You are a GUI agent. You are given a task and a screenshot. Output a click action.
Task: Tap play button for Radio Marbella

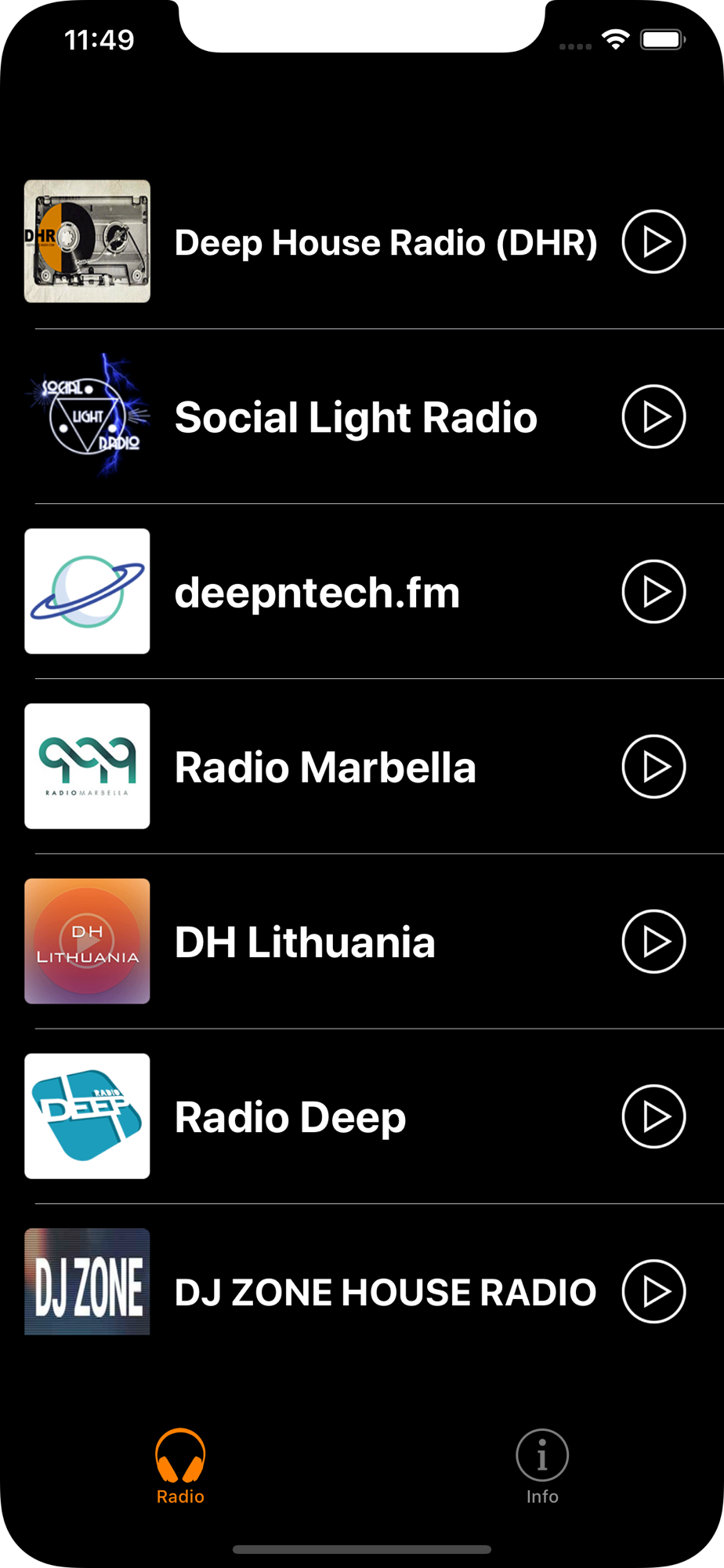653,766
